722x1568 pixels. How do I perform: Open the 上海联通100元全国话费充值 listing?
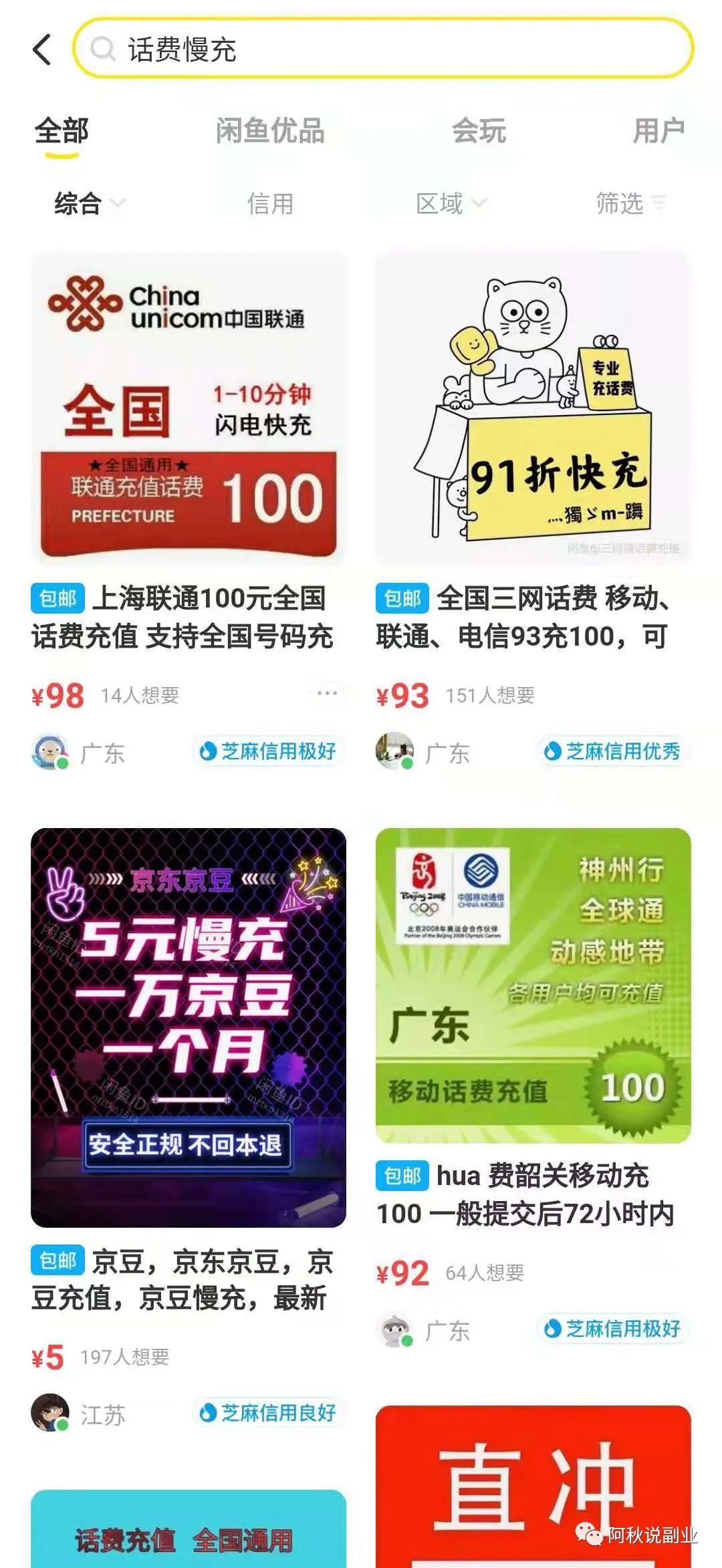[189, 409]
